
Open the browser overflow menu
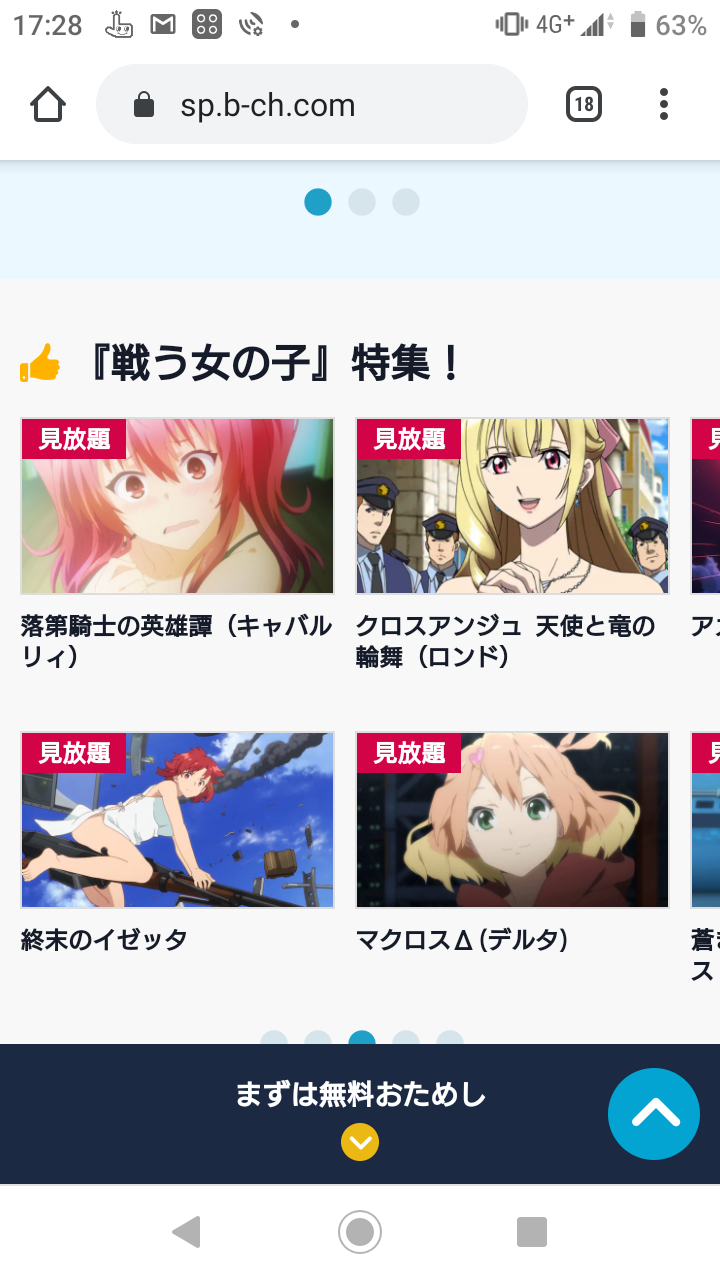pos(664,104)
